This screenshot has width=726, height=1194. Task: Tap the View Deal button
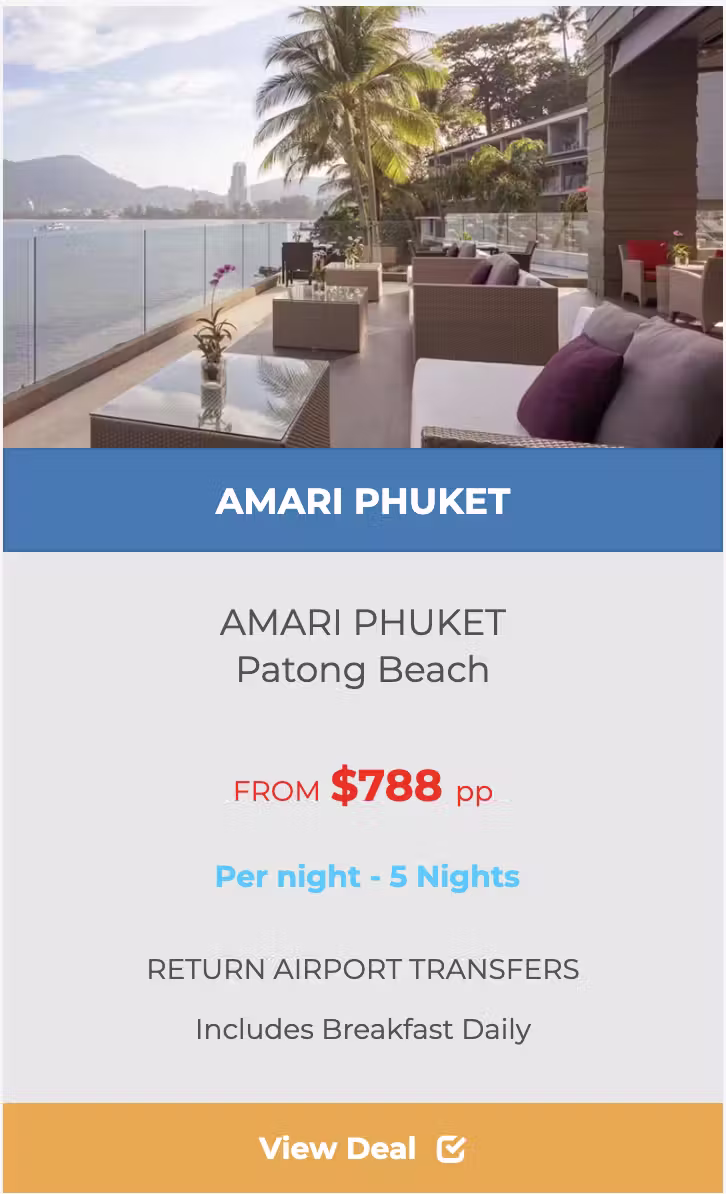pos(362,1148)
